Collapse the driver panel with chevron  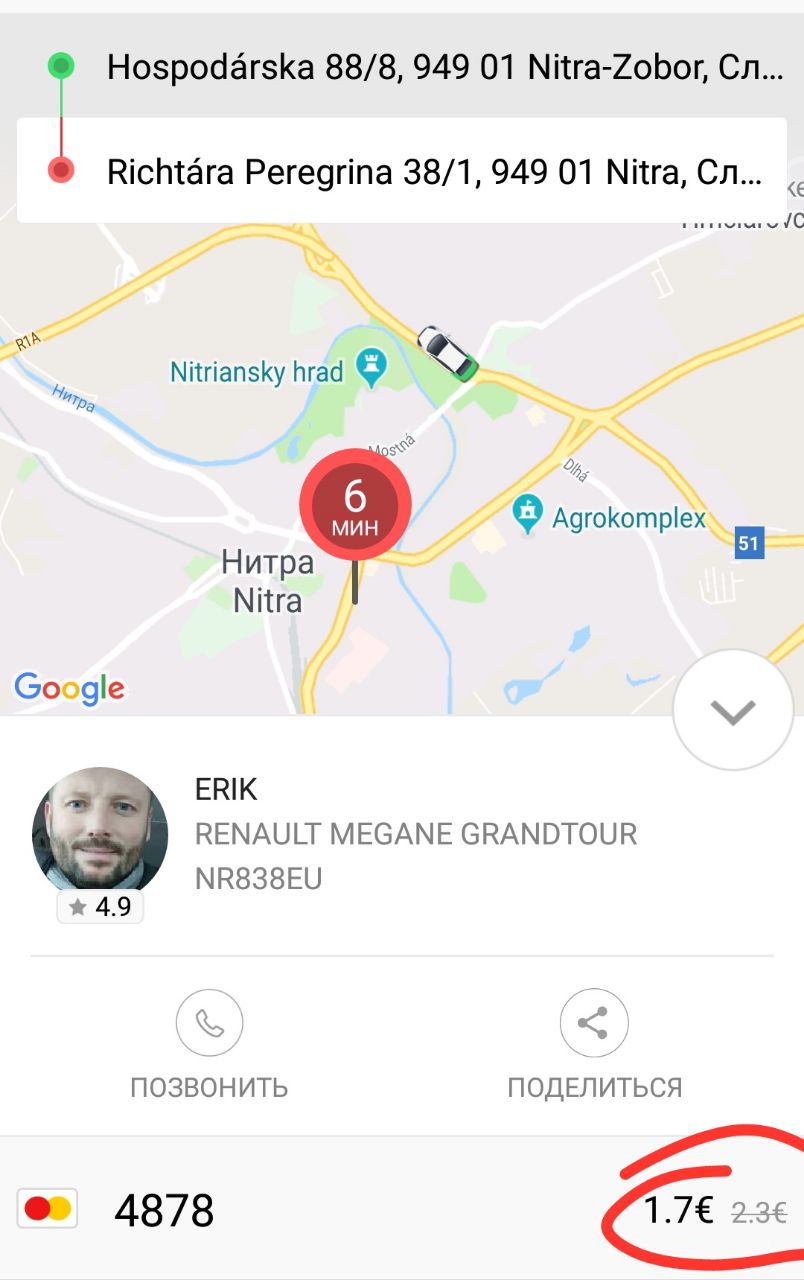[732, 711]
